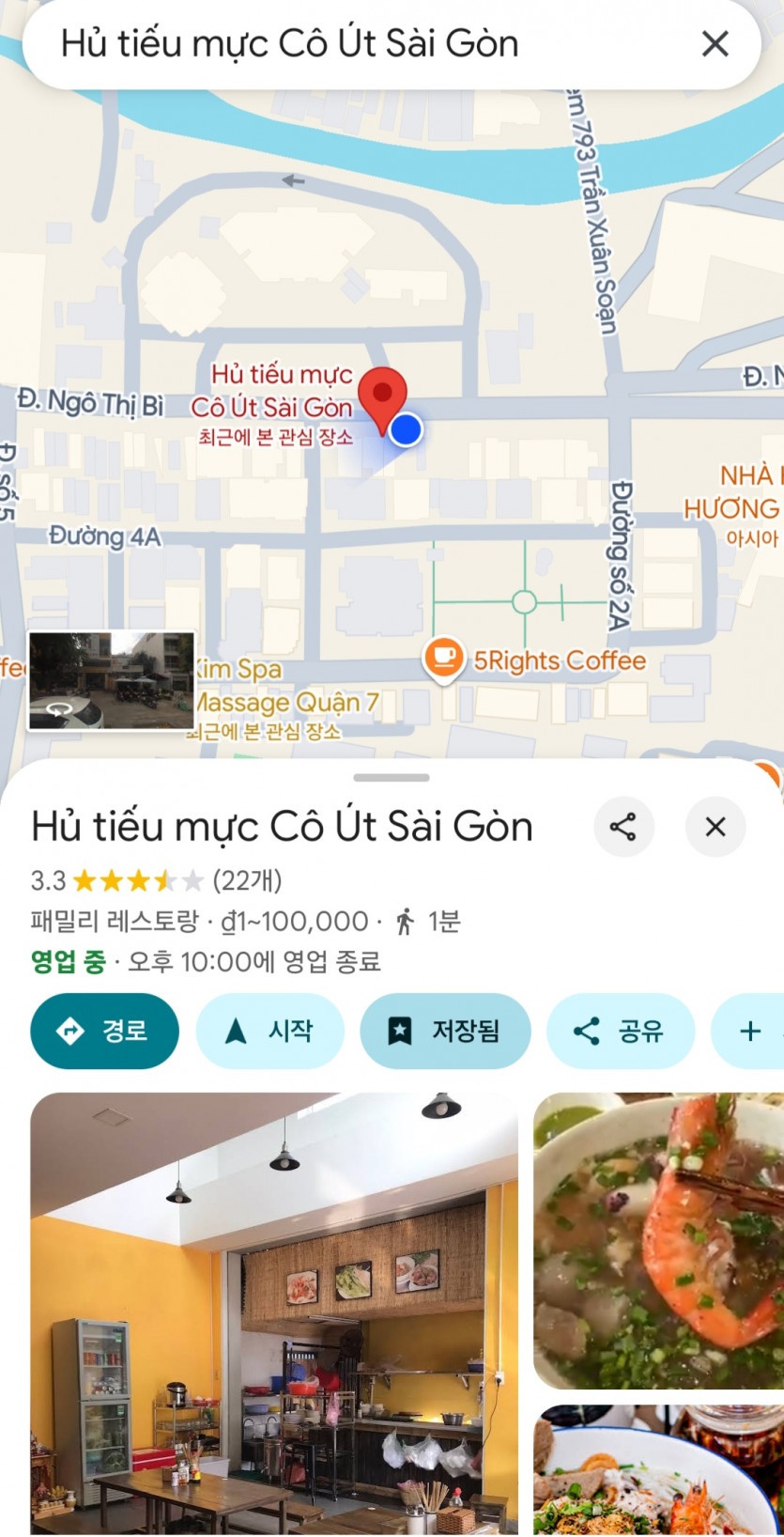The image size is (784, 1537).
Task: Select the place name Hủ tiếu mực Cô Út
Action: point(280,827)
